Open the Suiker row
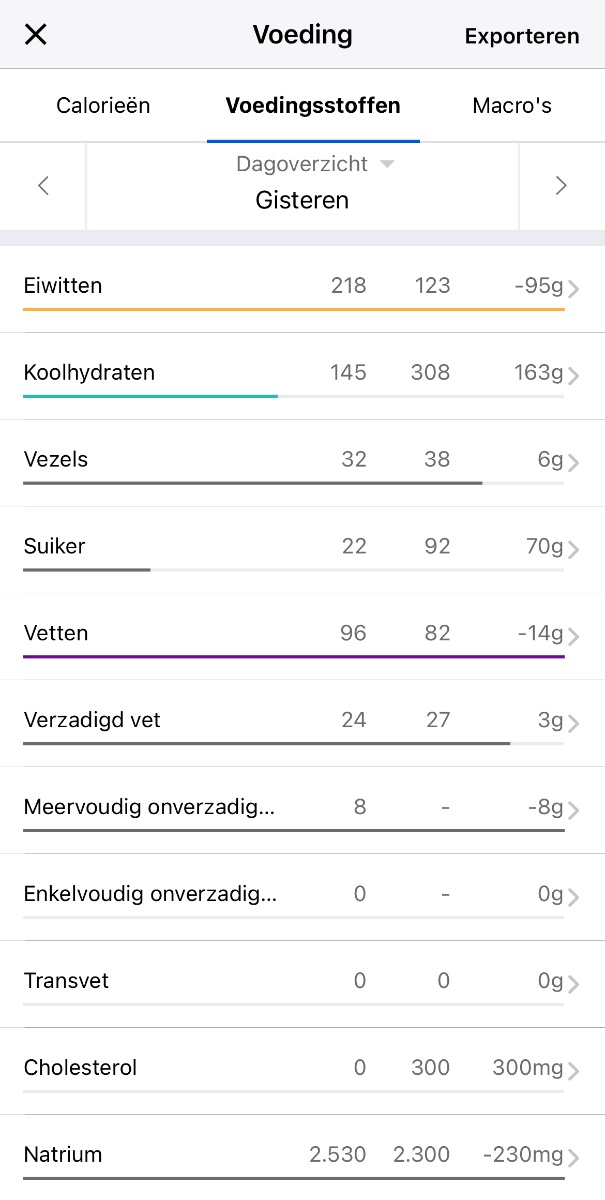 302,549
